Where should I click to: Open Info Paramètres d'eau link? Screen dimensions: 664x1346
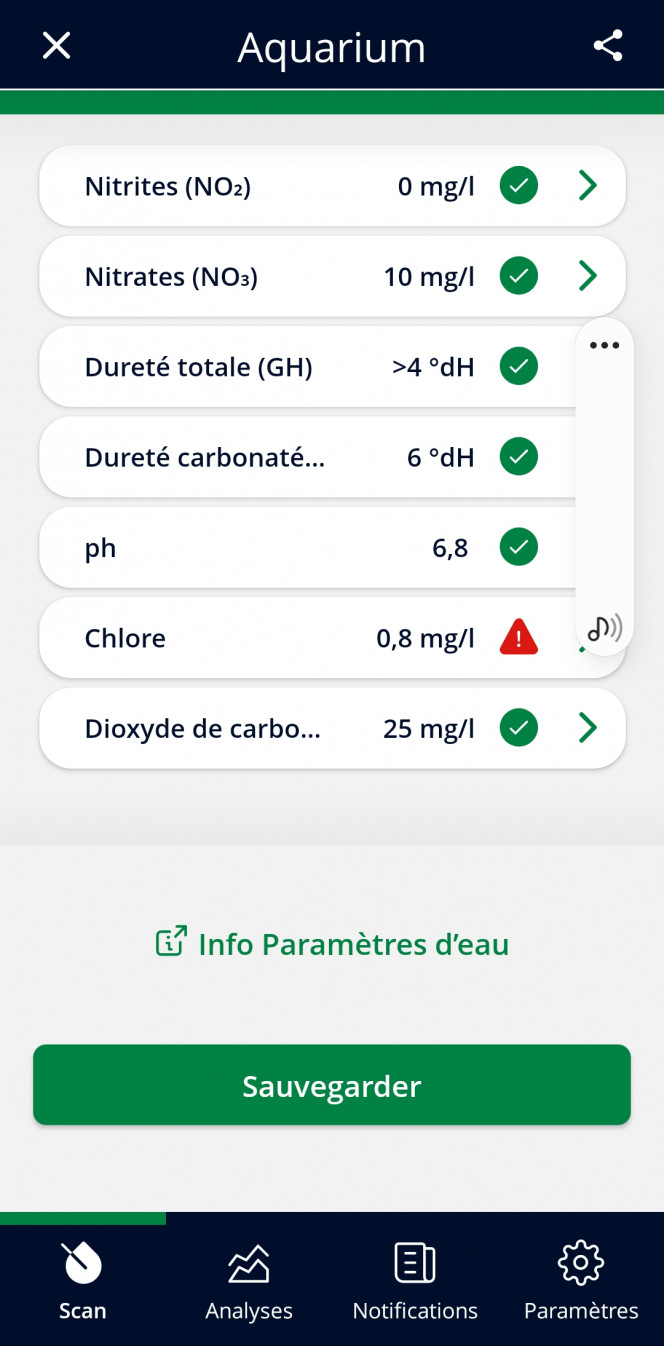332,944
